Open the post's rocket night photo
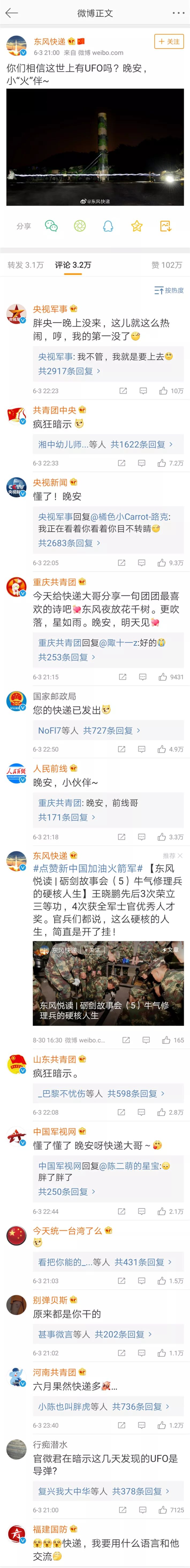Viewport: 190px width, 1568px height. click(x=95, y=147)
